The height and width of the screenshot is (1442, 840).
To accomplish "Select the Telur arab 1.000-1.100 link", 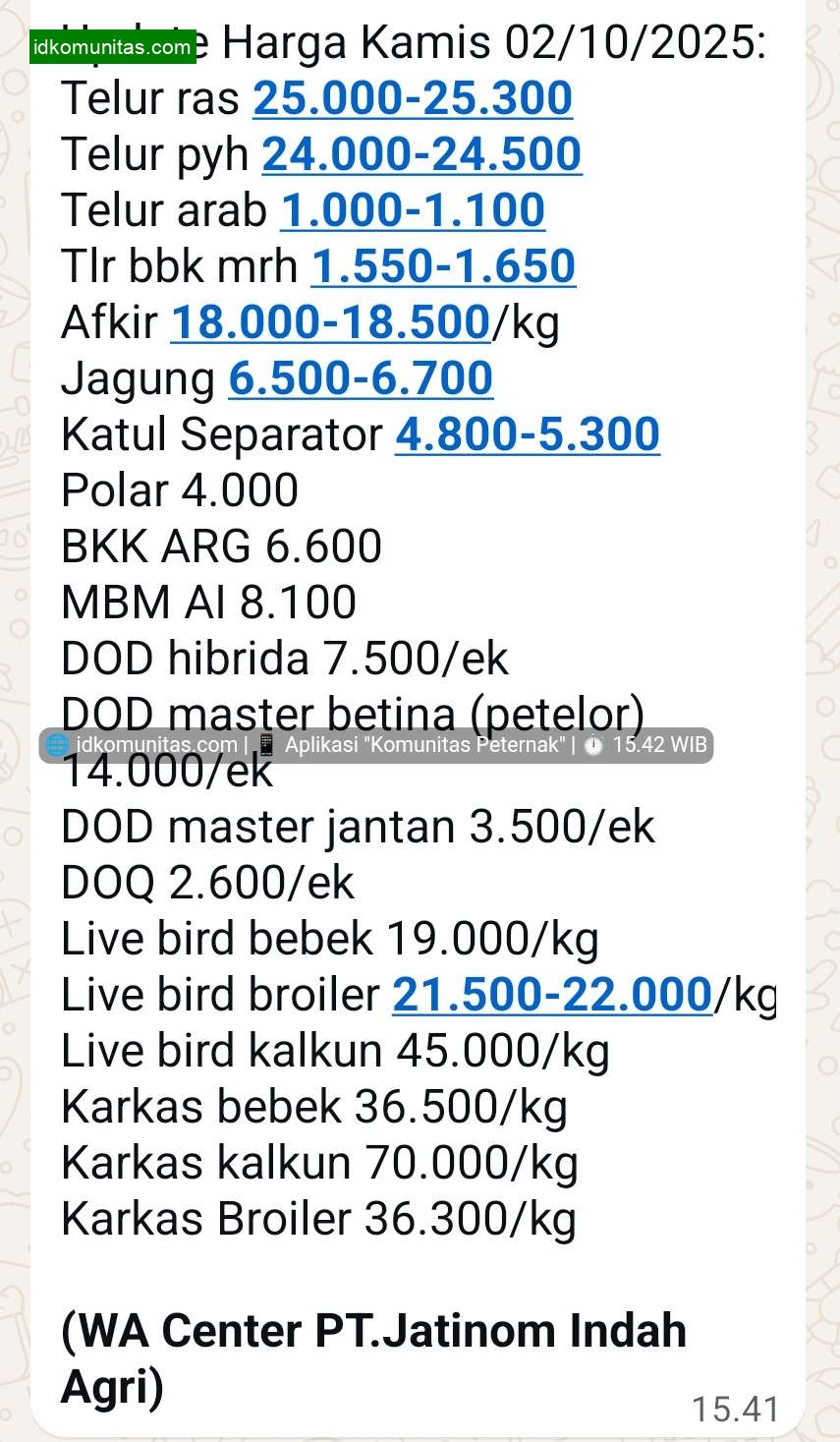I will (x=413, y=210).
